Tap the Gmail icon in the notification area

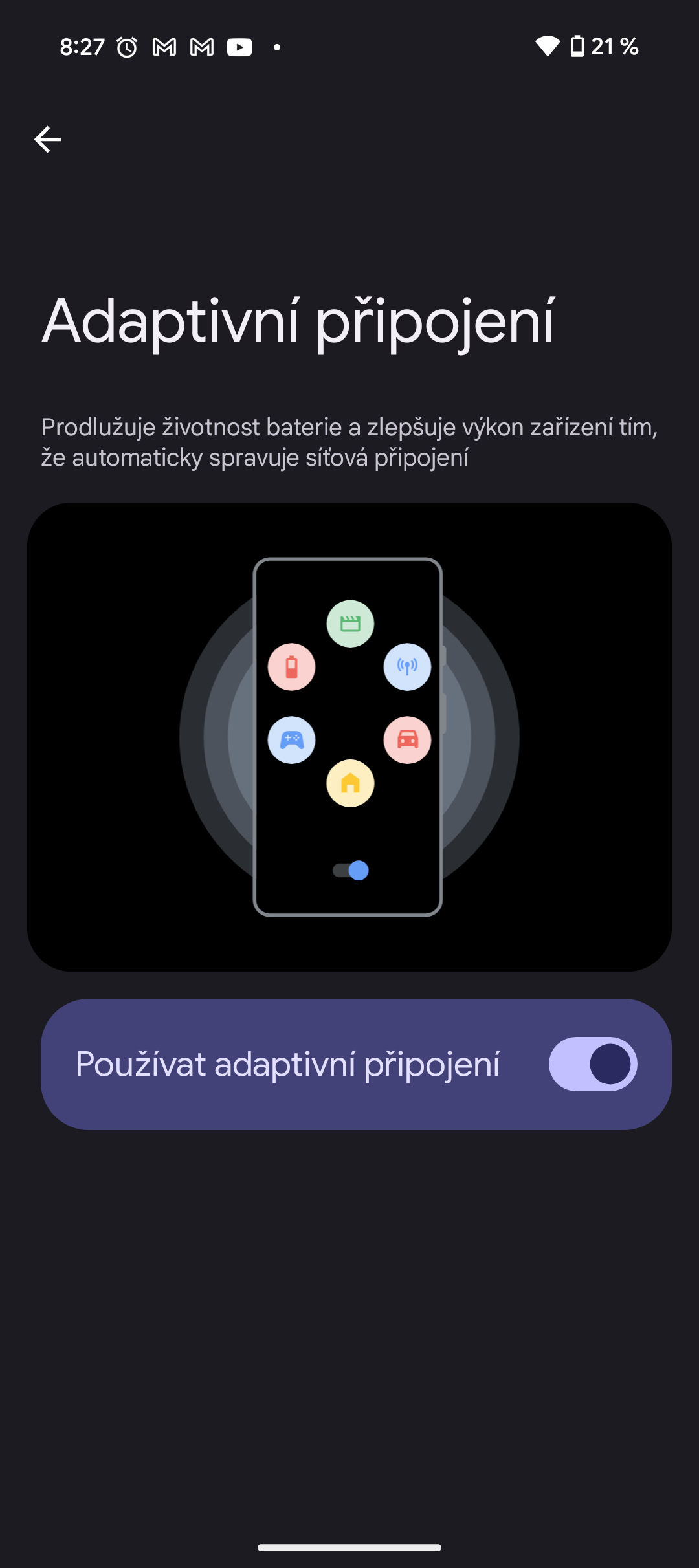point(163,47)
